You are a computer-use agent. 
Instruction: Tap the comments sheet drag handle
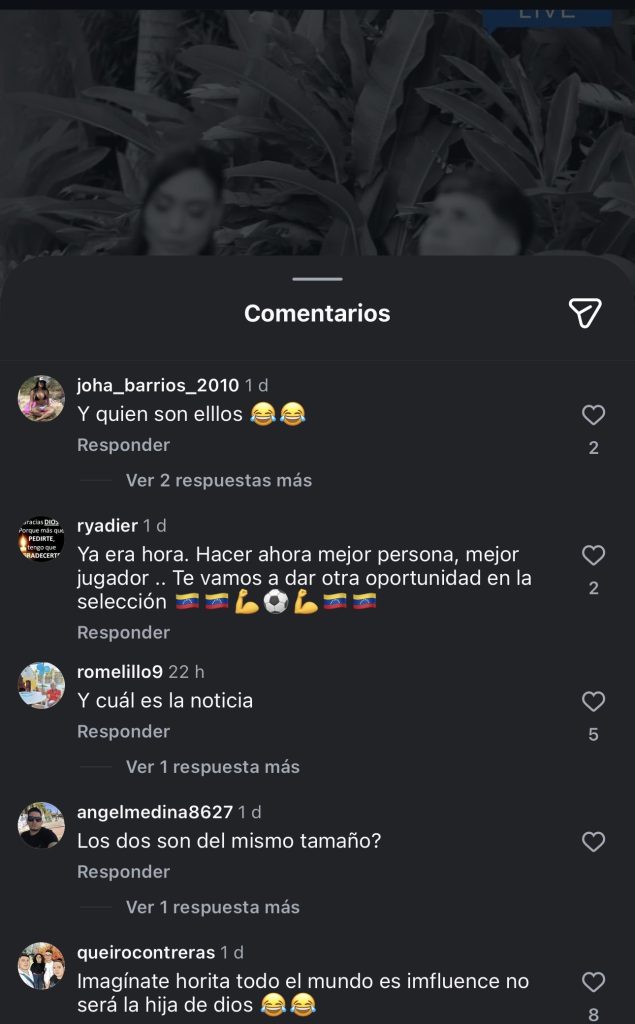point(317,279)
